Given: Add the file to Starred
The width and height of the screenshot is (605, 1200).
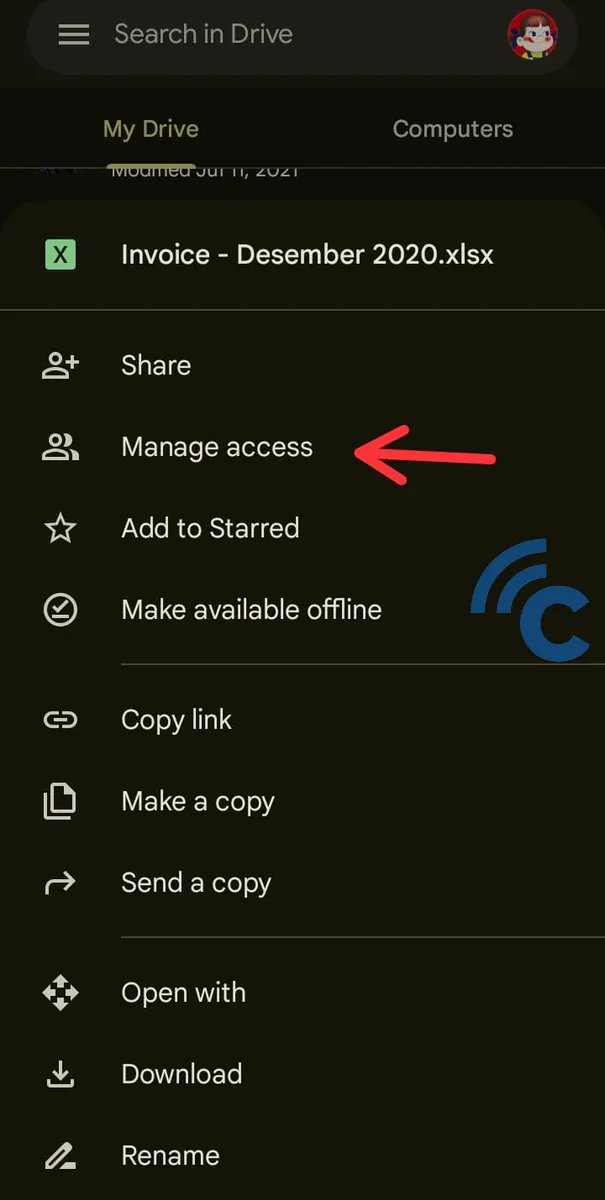Looking at the screenshot, I should click(x=210, y=528).
